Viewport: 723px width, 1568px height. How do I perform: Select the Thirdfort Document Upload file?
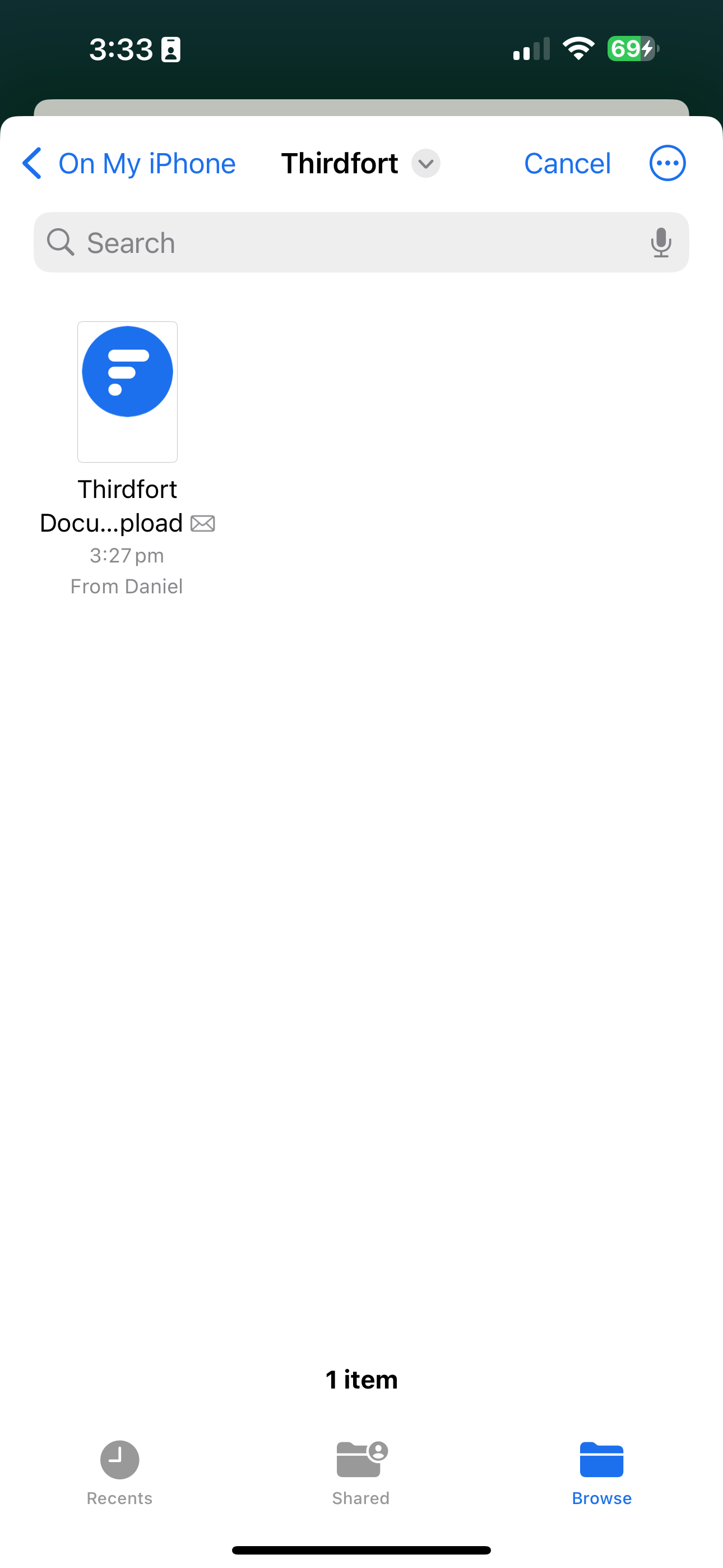click(127, 392)
